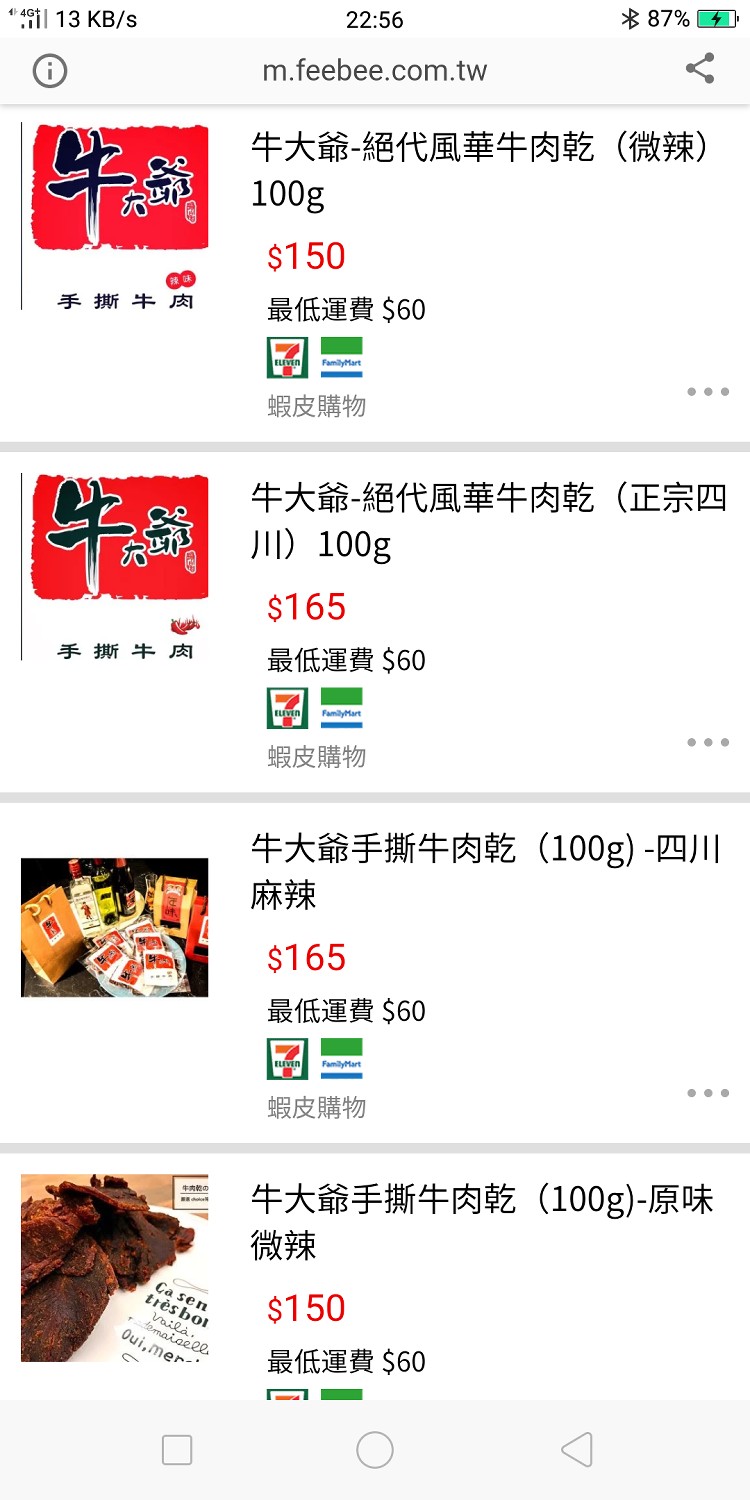Share this page
Screen dimensions: 750x1500
tap(700, 69)
